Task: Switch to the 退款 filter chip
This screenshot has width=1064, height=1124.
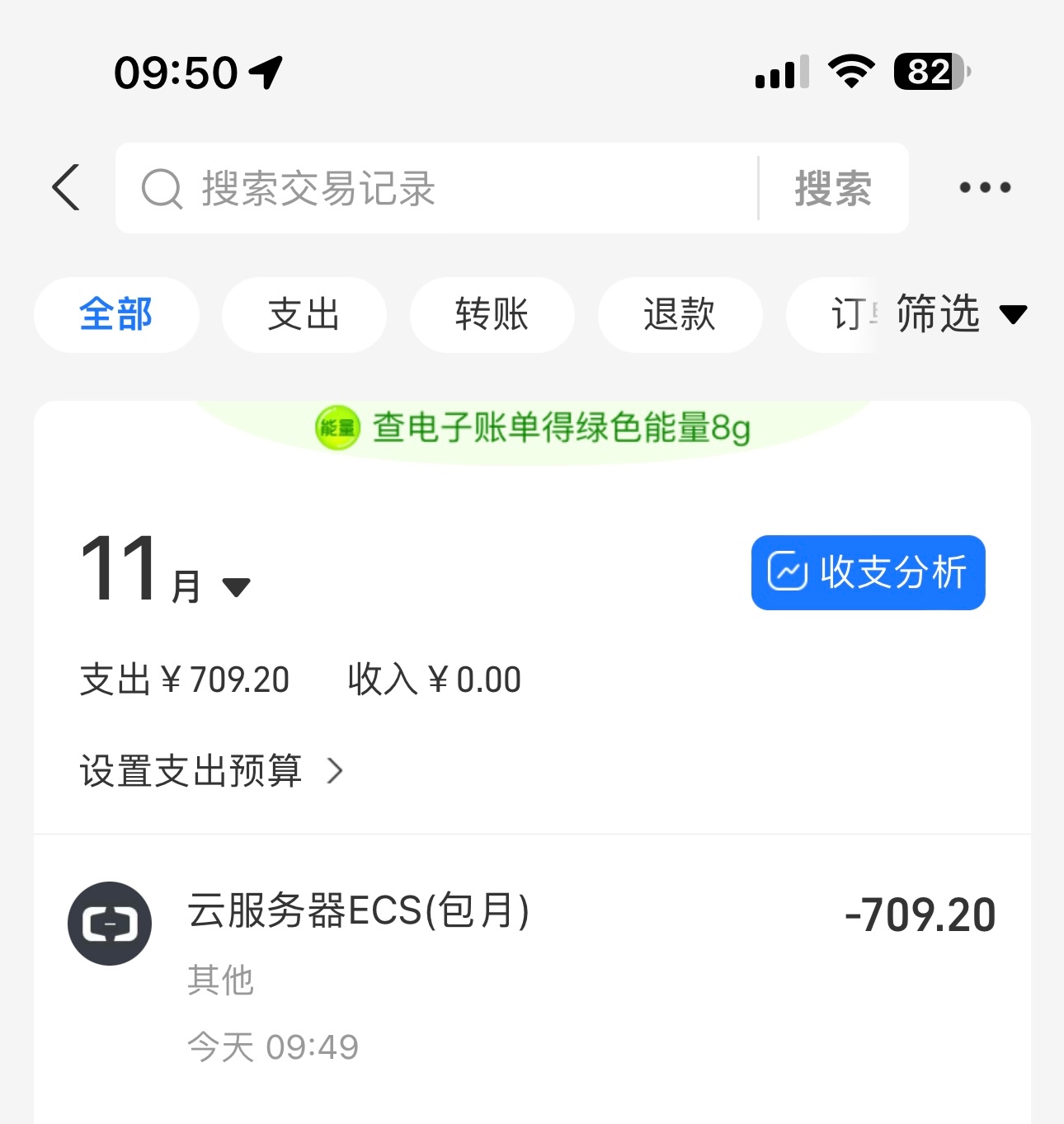Action: (x=680, y=315)
